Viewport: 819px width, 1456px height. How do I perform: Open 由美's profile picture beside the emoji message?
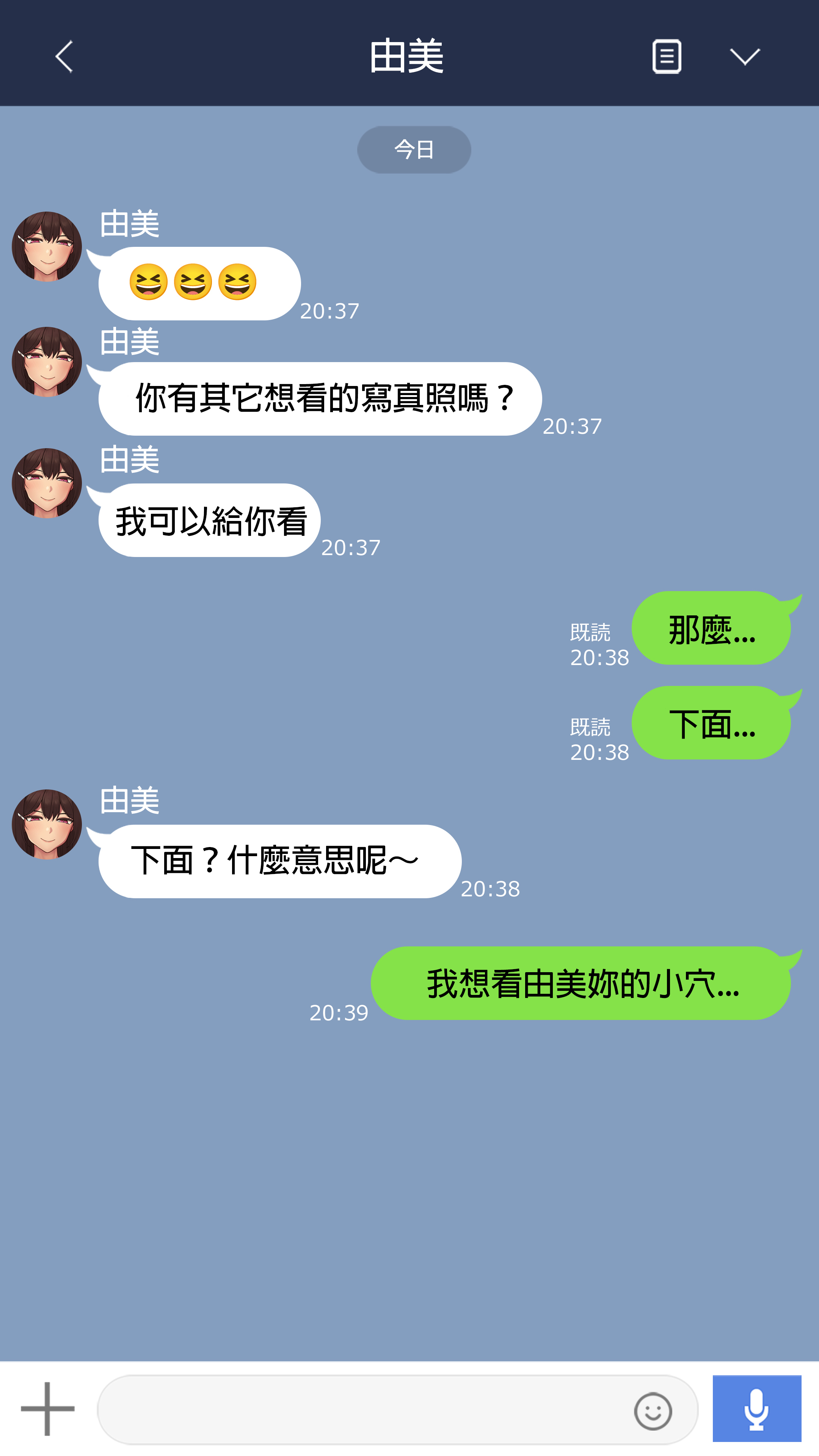pyautogui.click(x=47, y=246)
